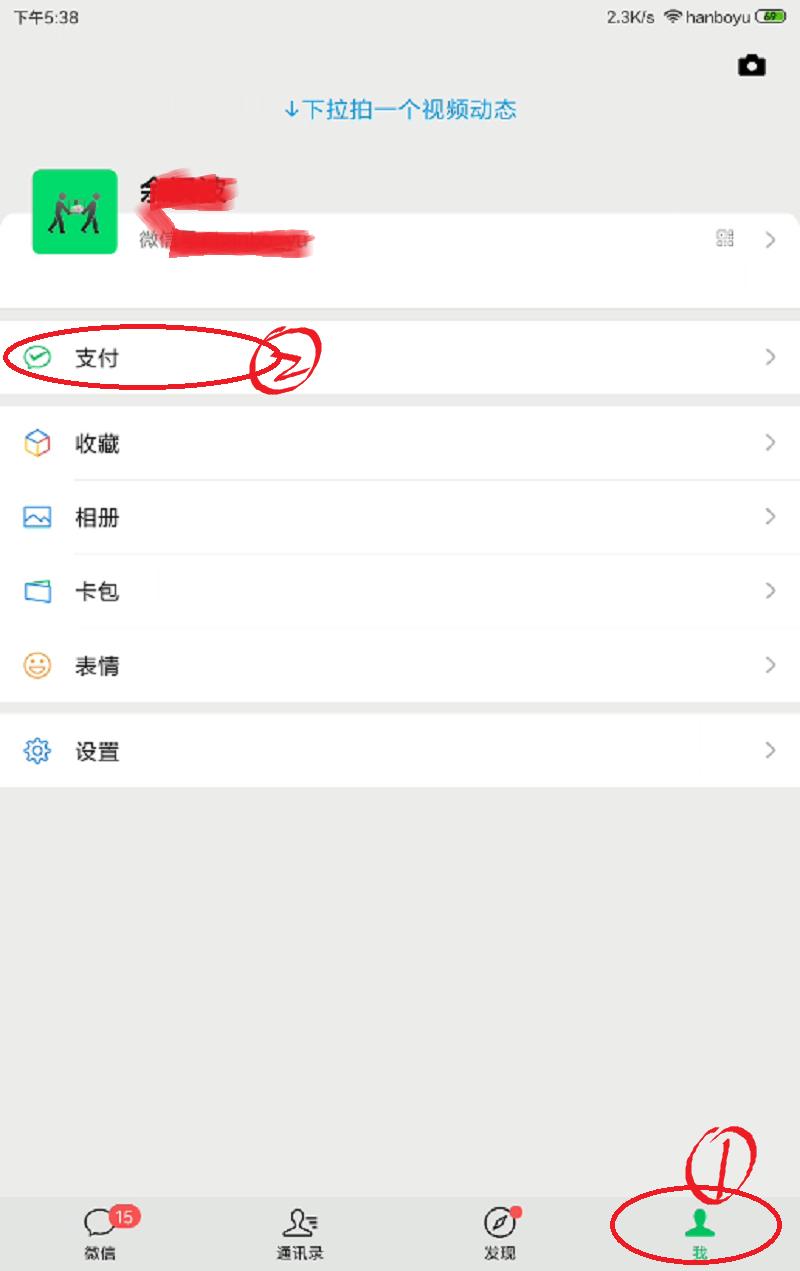Image resolution: width=800 pixels, height=1271 pixels.
Task: Tap the green profile avatar thumbnail
Action: (74, 211)
